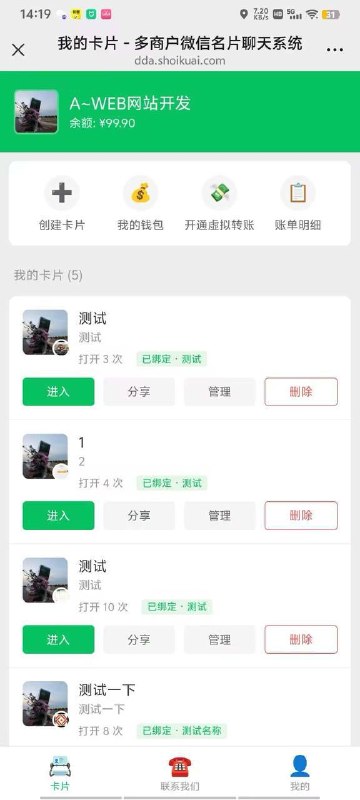This screenshot has height=800, width=360.
Task: Tap 进入 on the card opened 10 times
Action: (58, 639)
